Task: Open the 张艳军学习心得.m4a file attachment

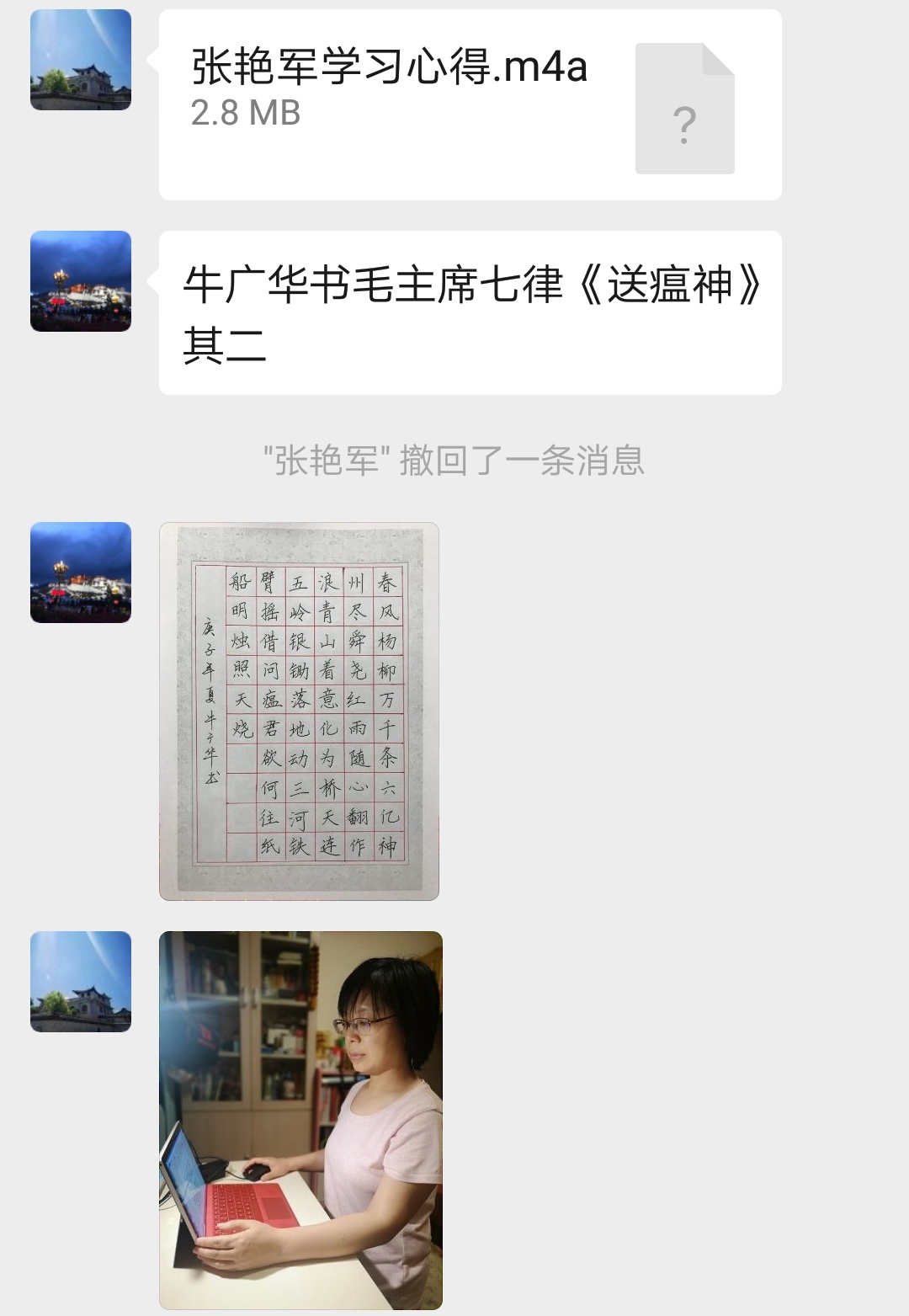Action: tap(470, 104)
